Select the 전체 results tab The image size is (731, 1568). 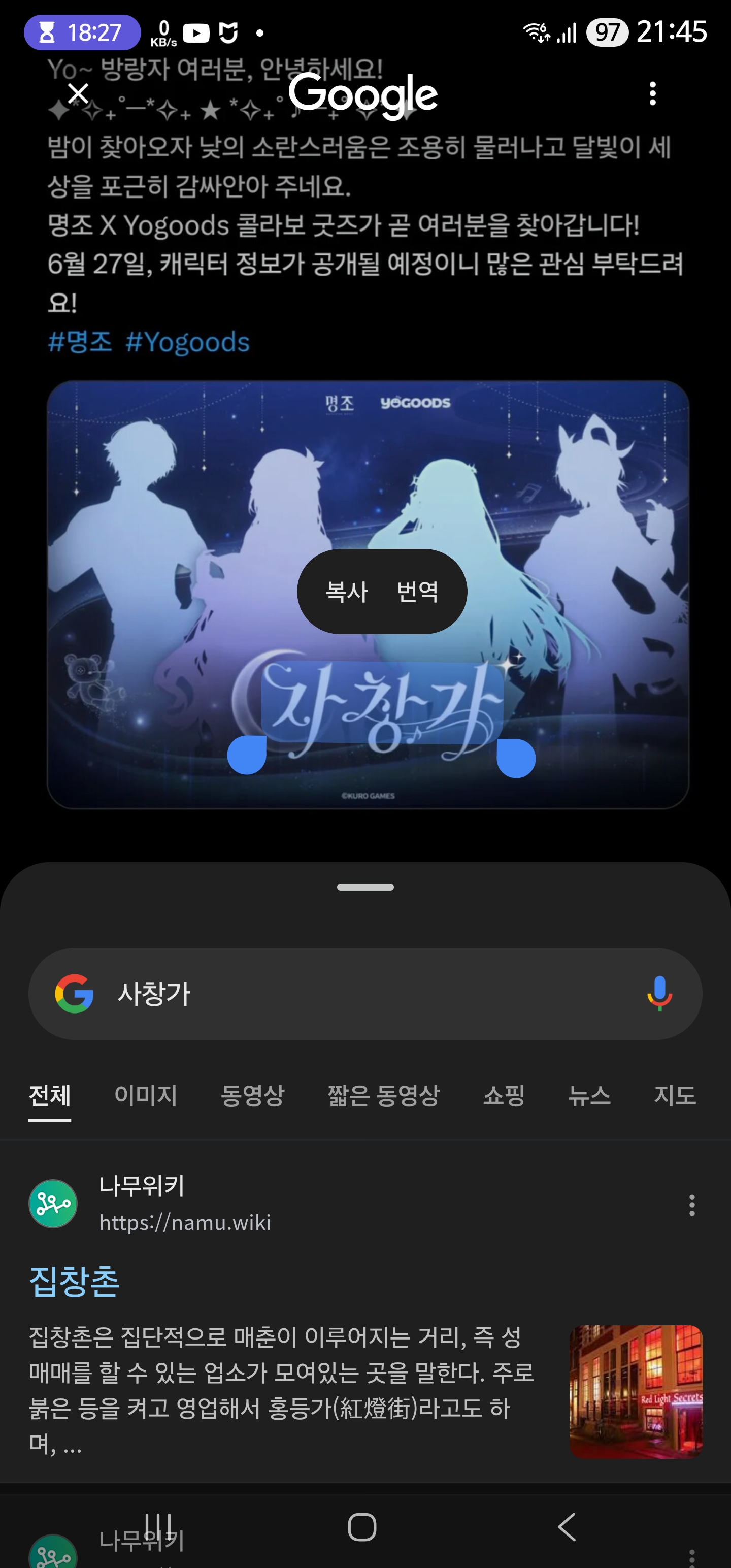click(x=50, y=1096)
